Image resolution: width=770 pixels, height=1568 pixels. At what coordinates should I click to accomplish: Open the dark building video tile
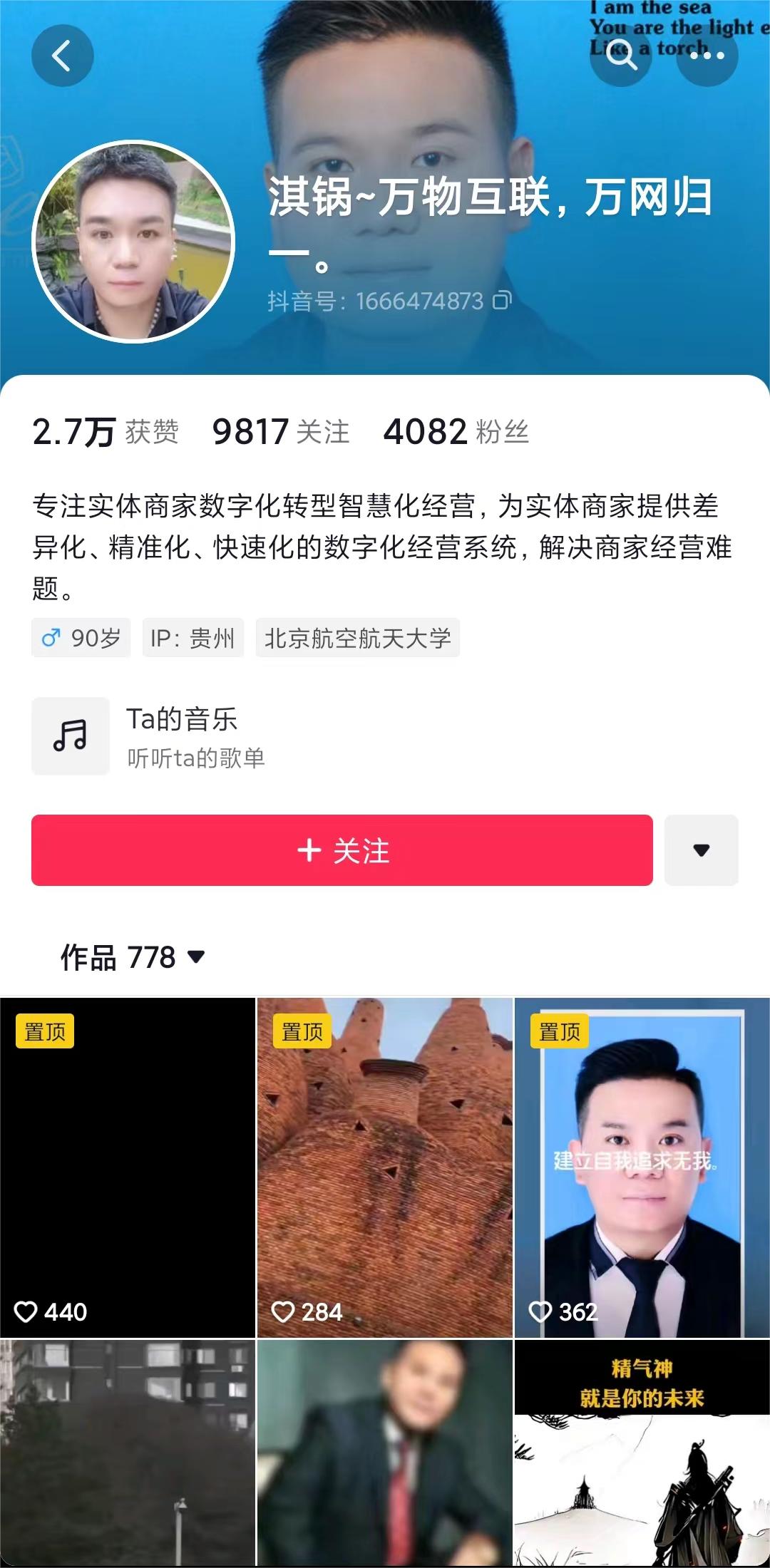click(128, 1454)
